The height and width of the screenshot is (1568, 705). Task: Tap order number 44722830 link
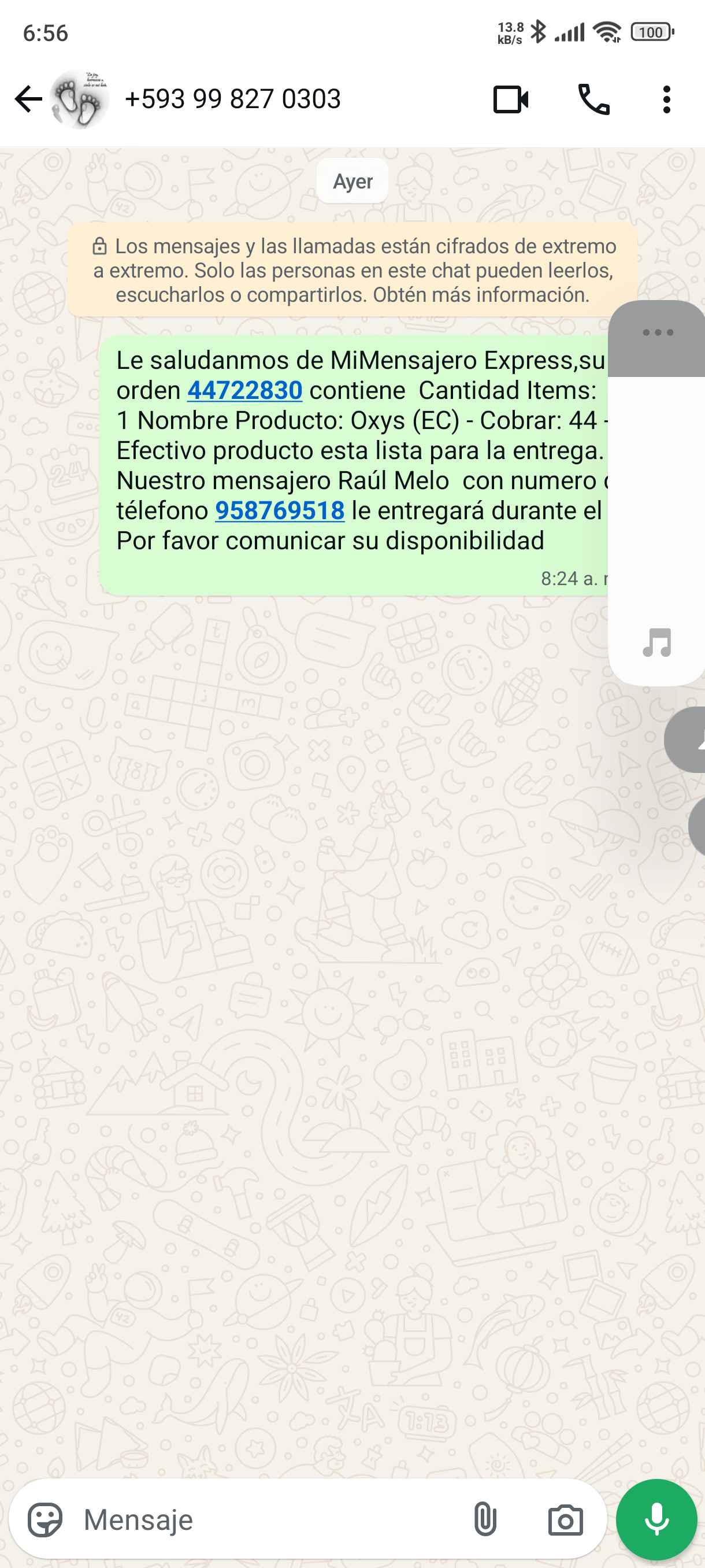click(244, 391)
